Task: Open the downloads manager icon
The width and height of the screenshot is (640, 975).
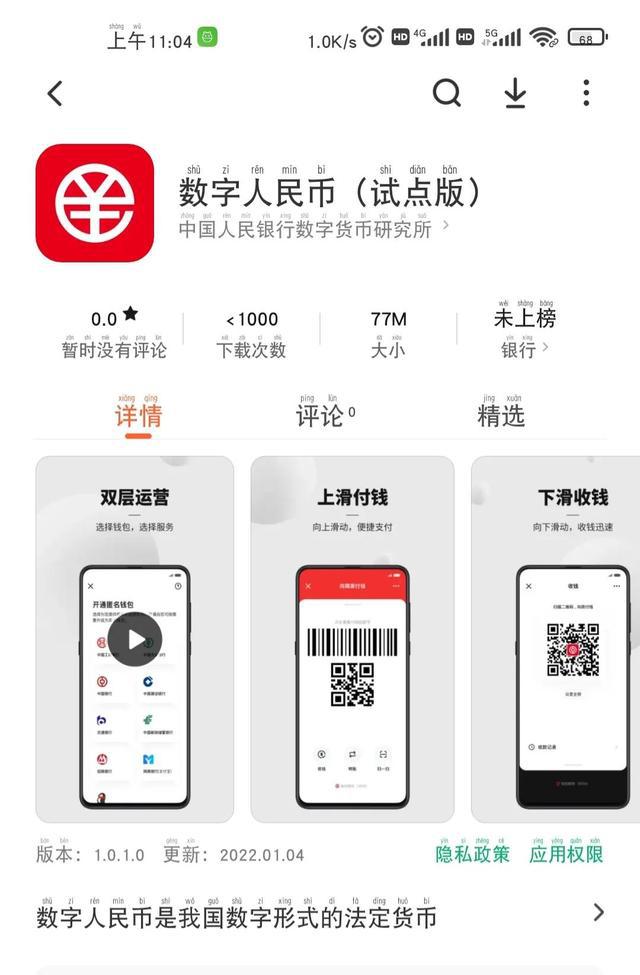Action: point(515,93)
